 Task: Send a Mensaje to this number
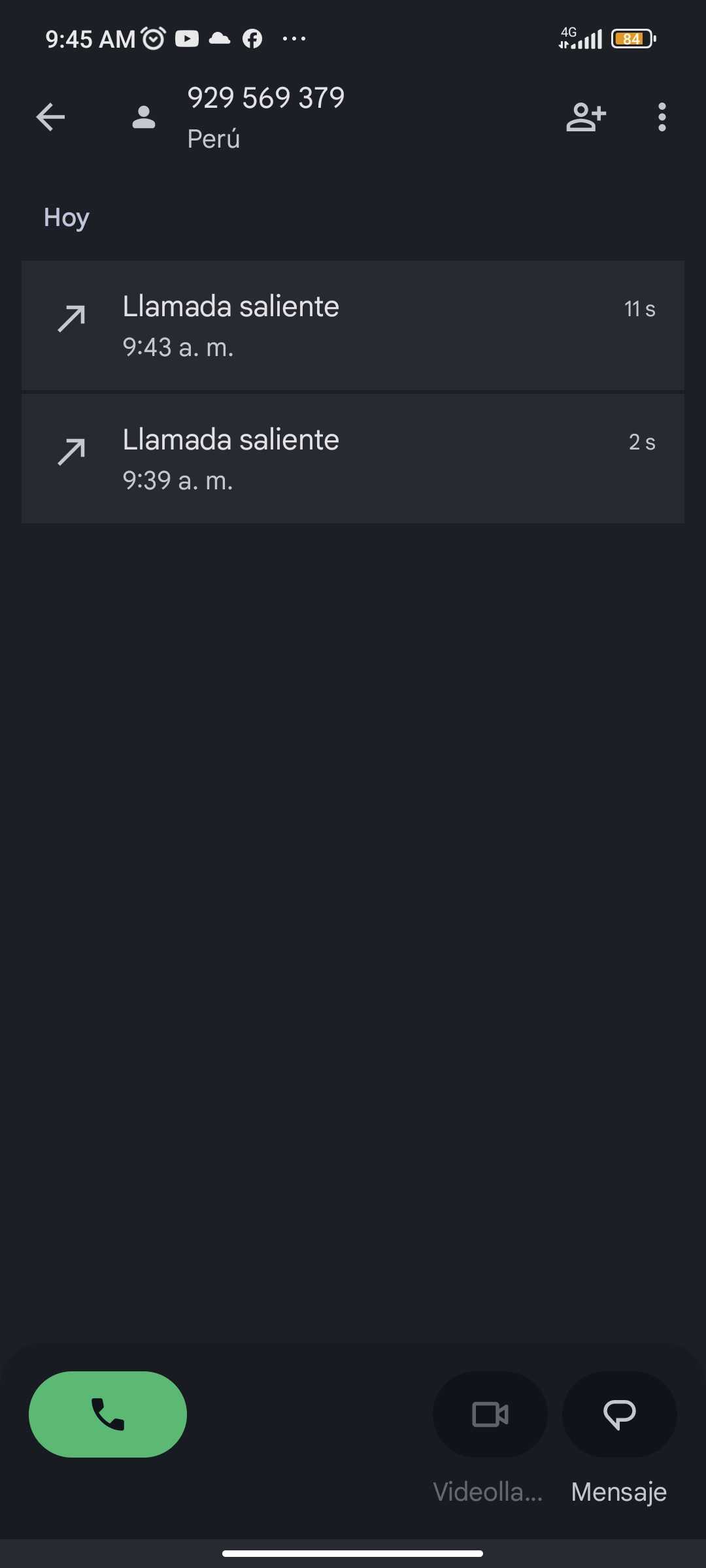(x=619, y=1415)
